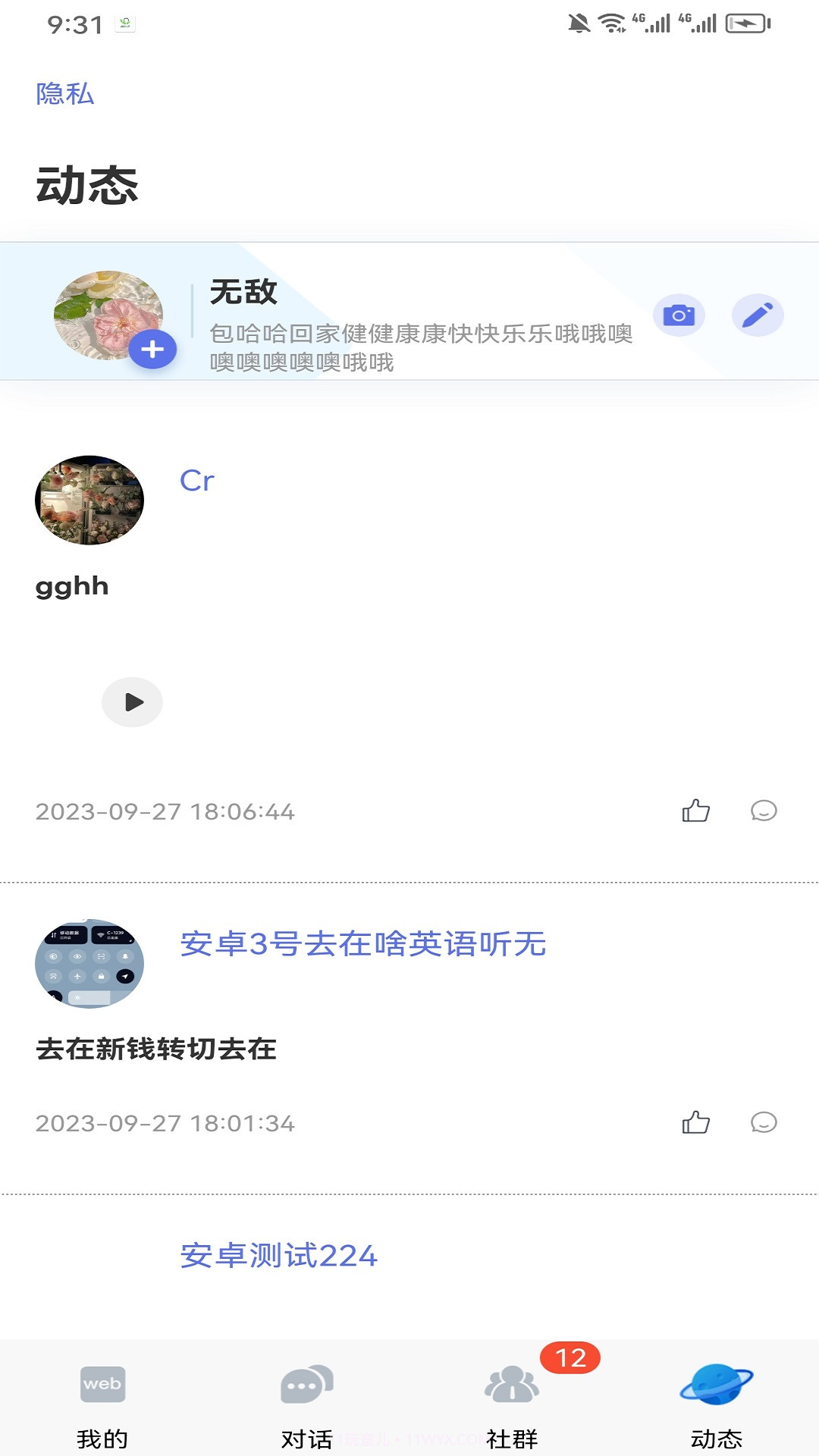The width and height of the screenshot is (819, 1456).
Task: View Cr's avatar thumbnail
Action: pos(89,500)
